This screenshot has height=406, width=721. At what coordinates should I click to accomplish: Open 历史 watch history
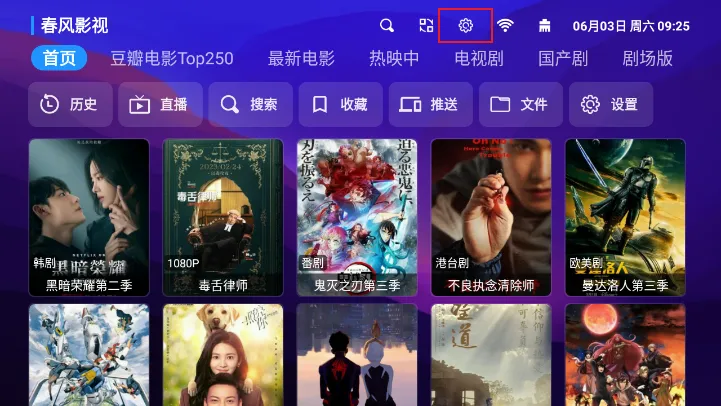coord(70,104)
